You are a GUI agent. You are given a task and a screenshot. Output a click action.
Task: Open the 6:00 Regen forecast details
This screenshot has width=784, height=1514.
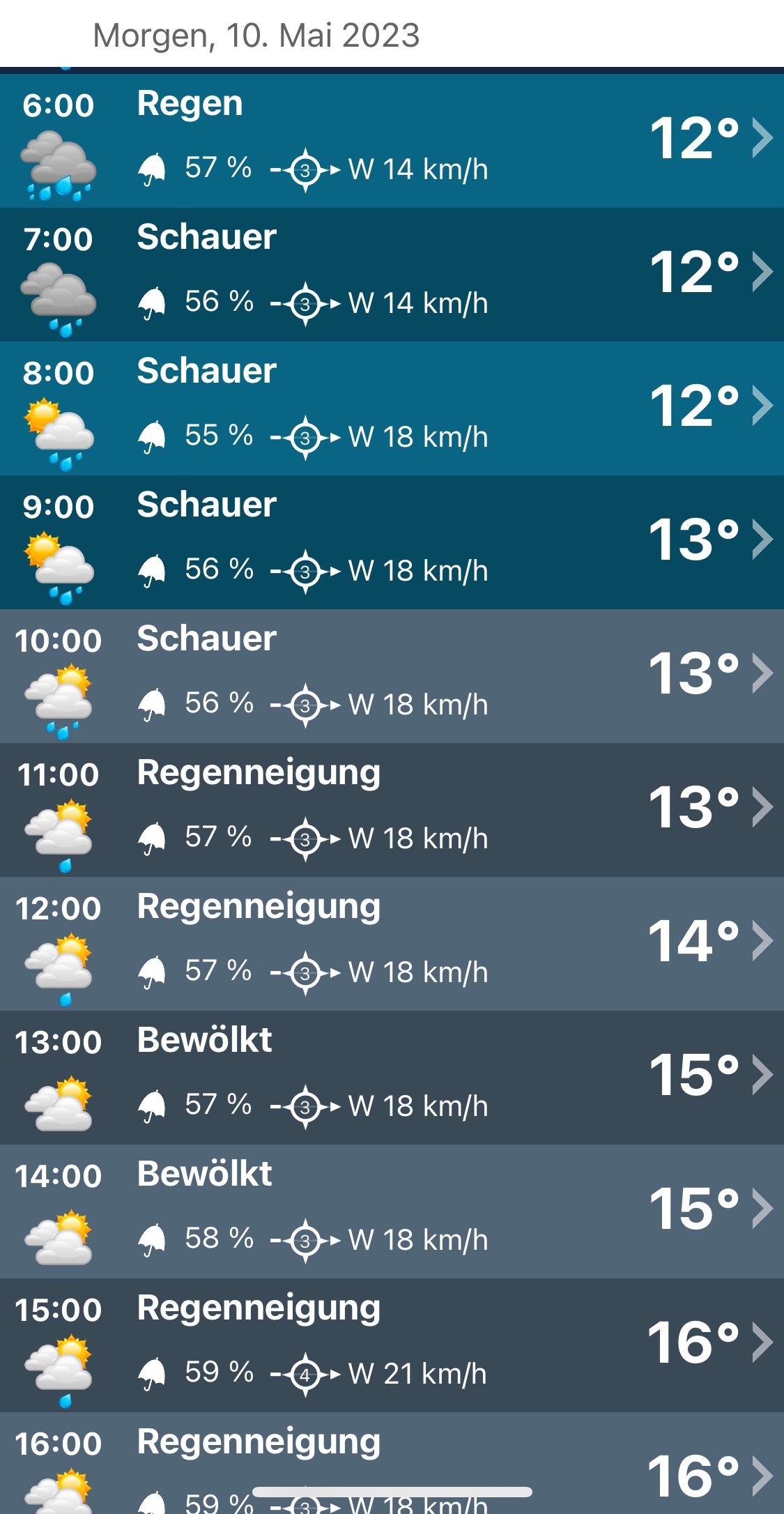[392, 139]
